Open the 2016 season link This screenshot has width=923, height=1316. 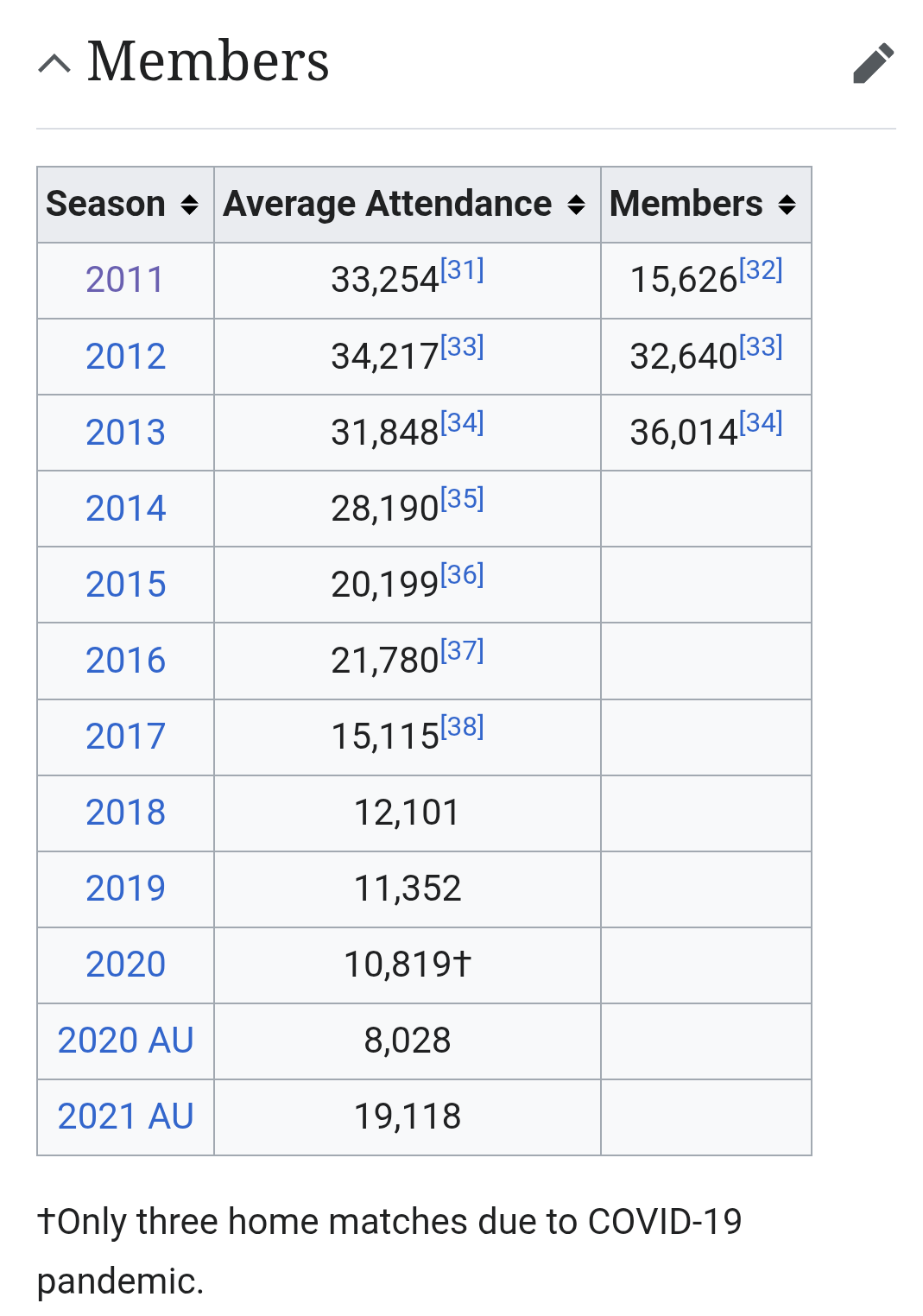click(x=125, y=660)
